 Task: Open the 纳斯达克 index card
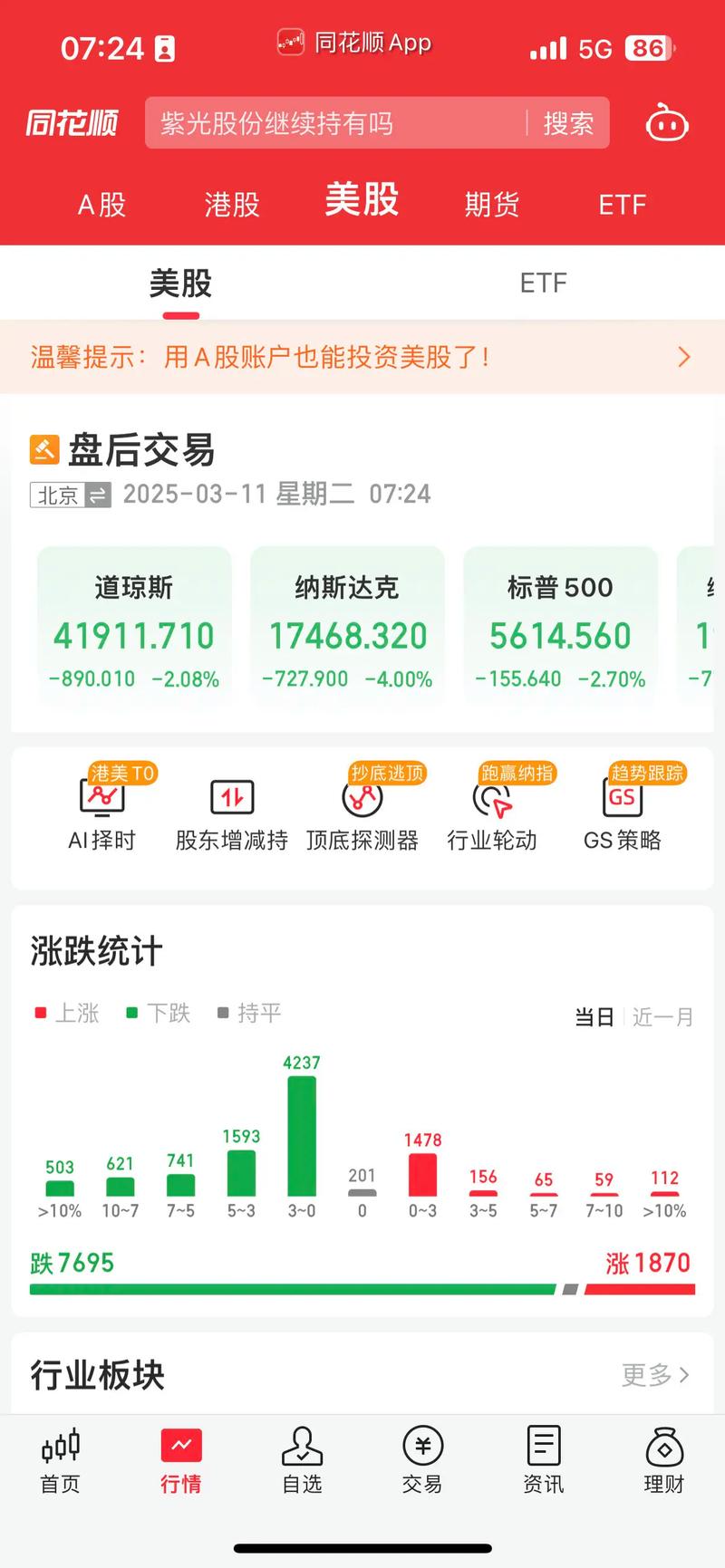[x=347, y=625]
